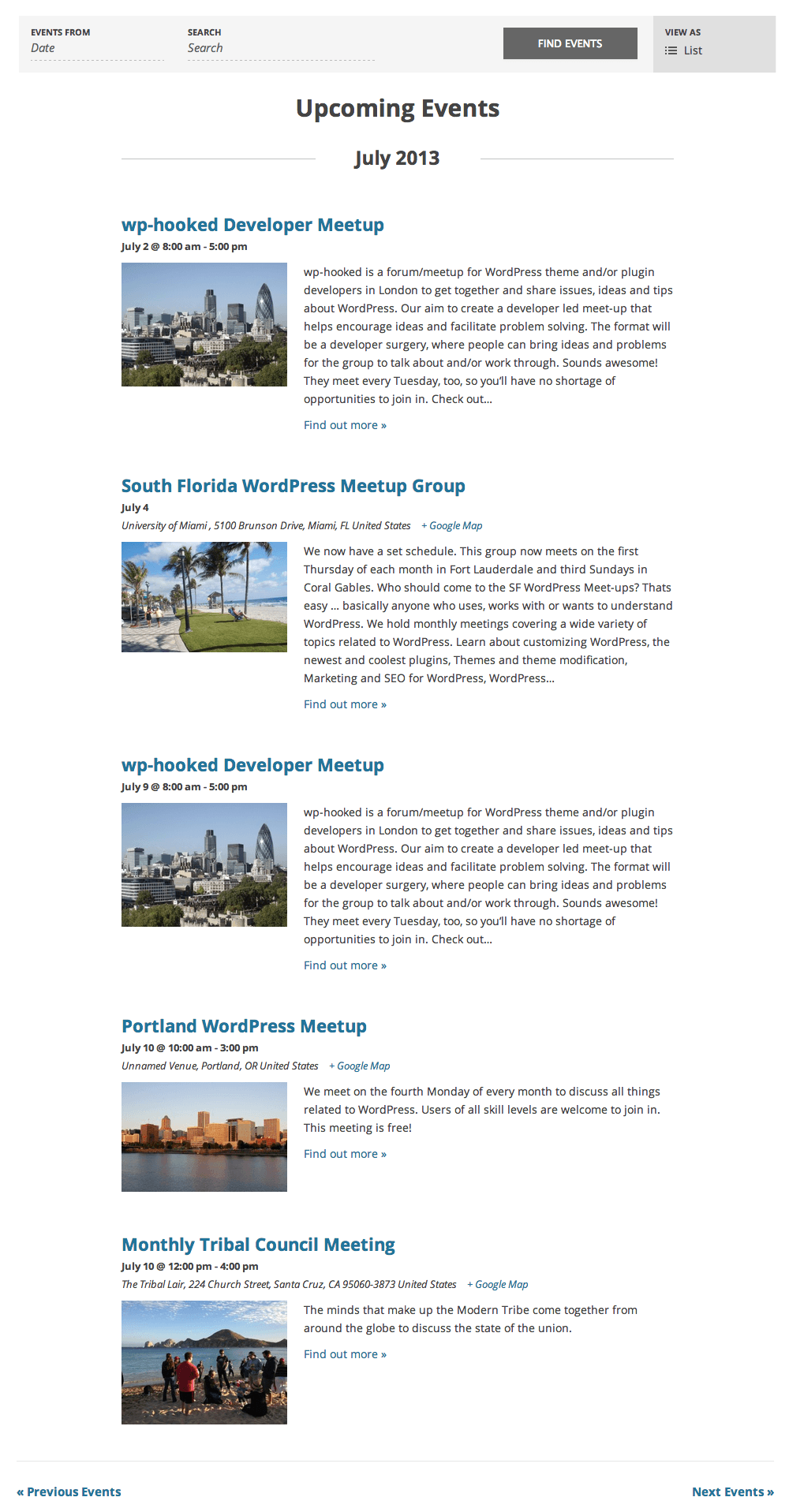Open South Florida WordPress Meetup Group event
The image size is (789, 1512).
tap(294, 486)
